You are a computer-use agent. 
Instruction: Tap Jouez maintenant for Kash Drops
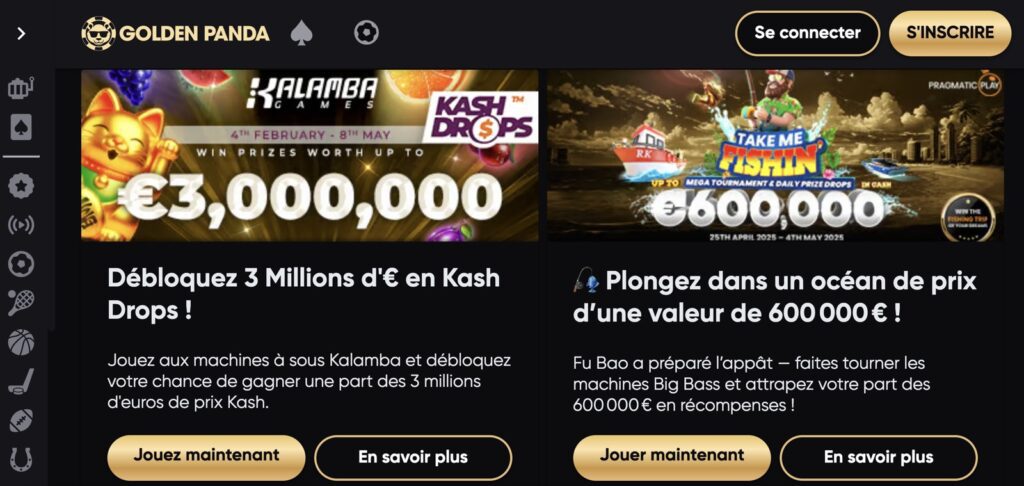[x=206, y=456]
